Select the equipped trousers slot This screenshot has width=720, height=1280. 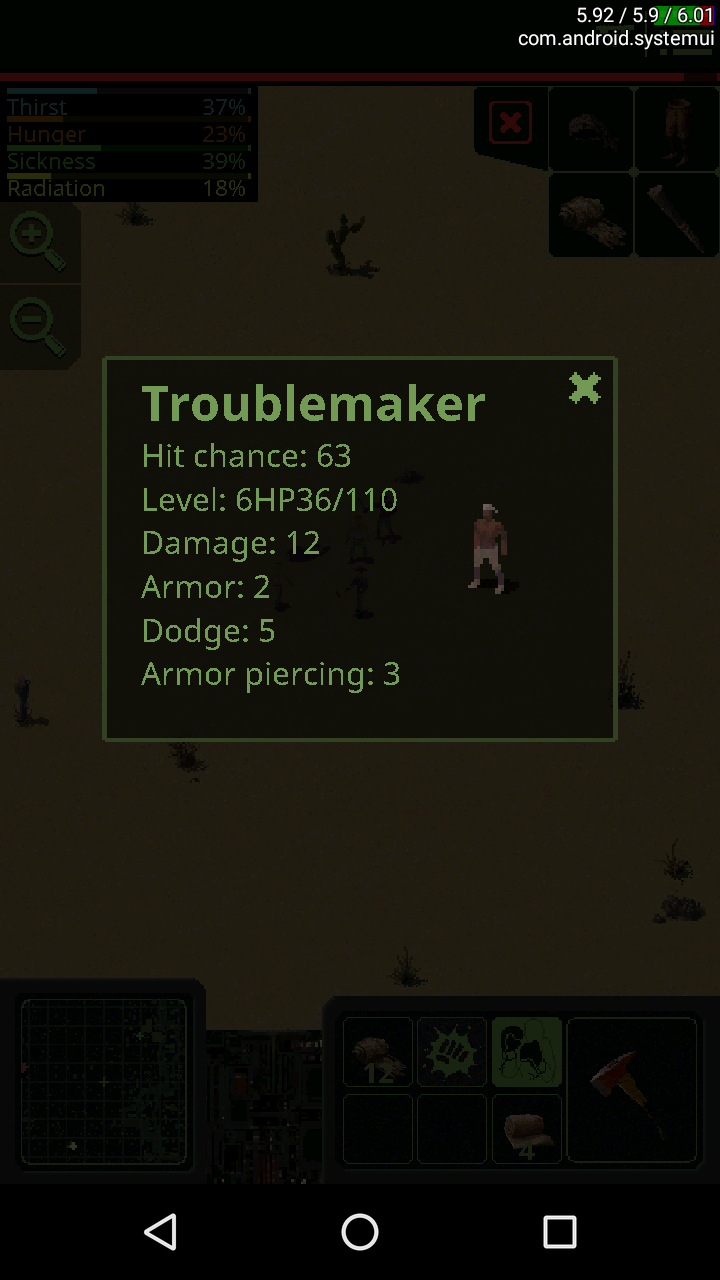pos(676,130)
